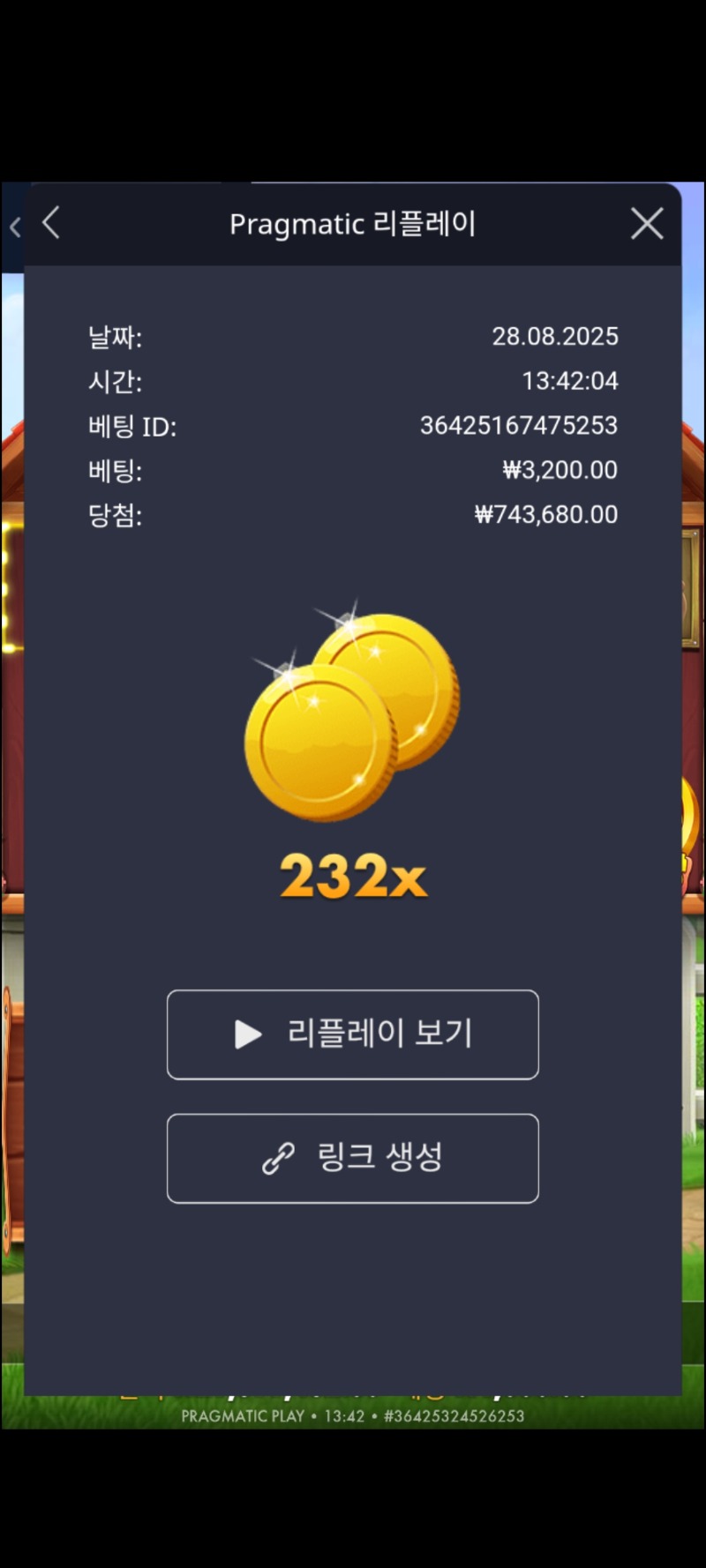706x1568 pixels.
Task: Close the Pragmatic replay dialog
Action: pyautogui.click(x=647, y=224)
